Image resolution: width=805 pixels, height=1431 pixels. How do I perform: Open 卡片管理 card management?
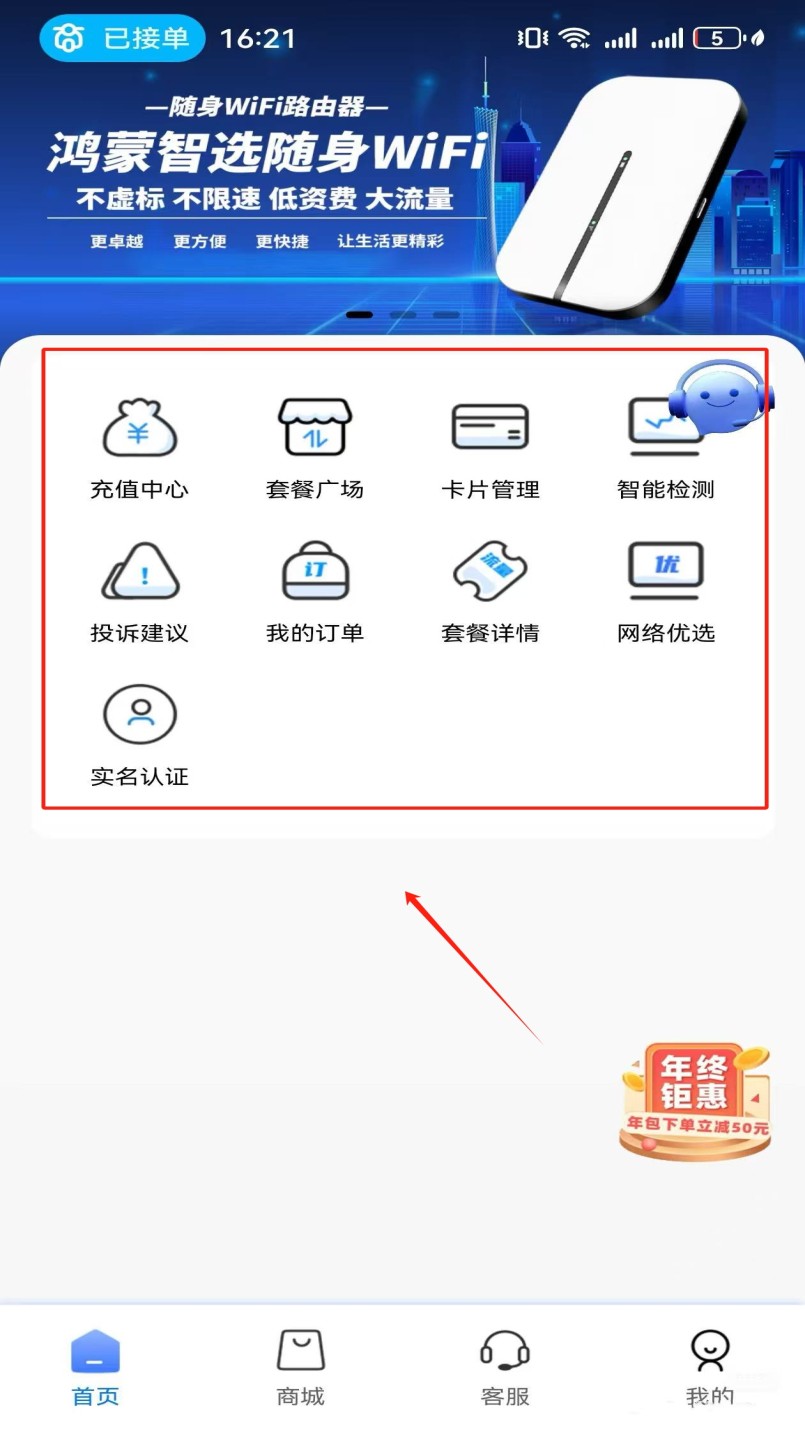(x=490, y=447)
